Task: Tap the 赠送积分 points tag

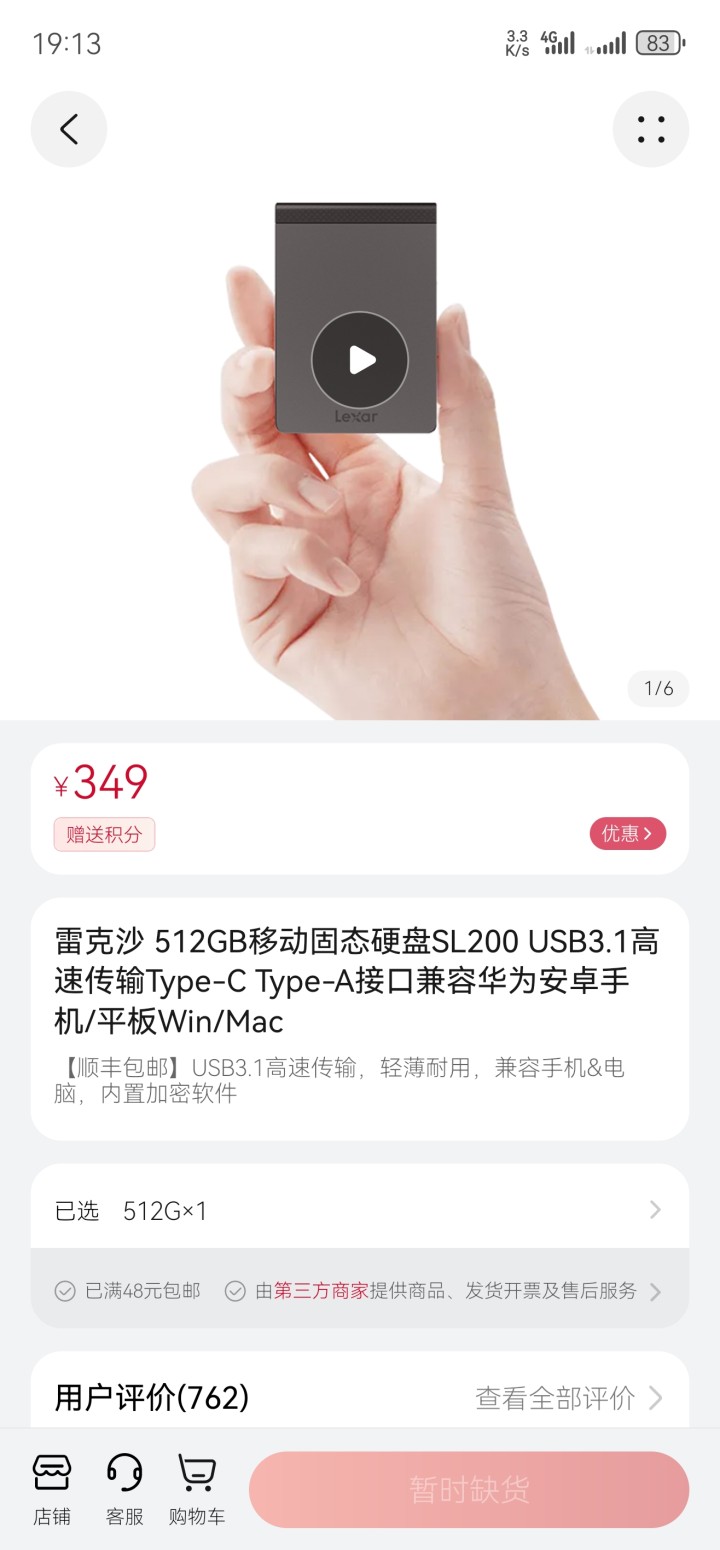Action: (104, 834)
